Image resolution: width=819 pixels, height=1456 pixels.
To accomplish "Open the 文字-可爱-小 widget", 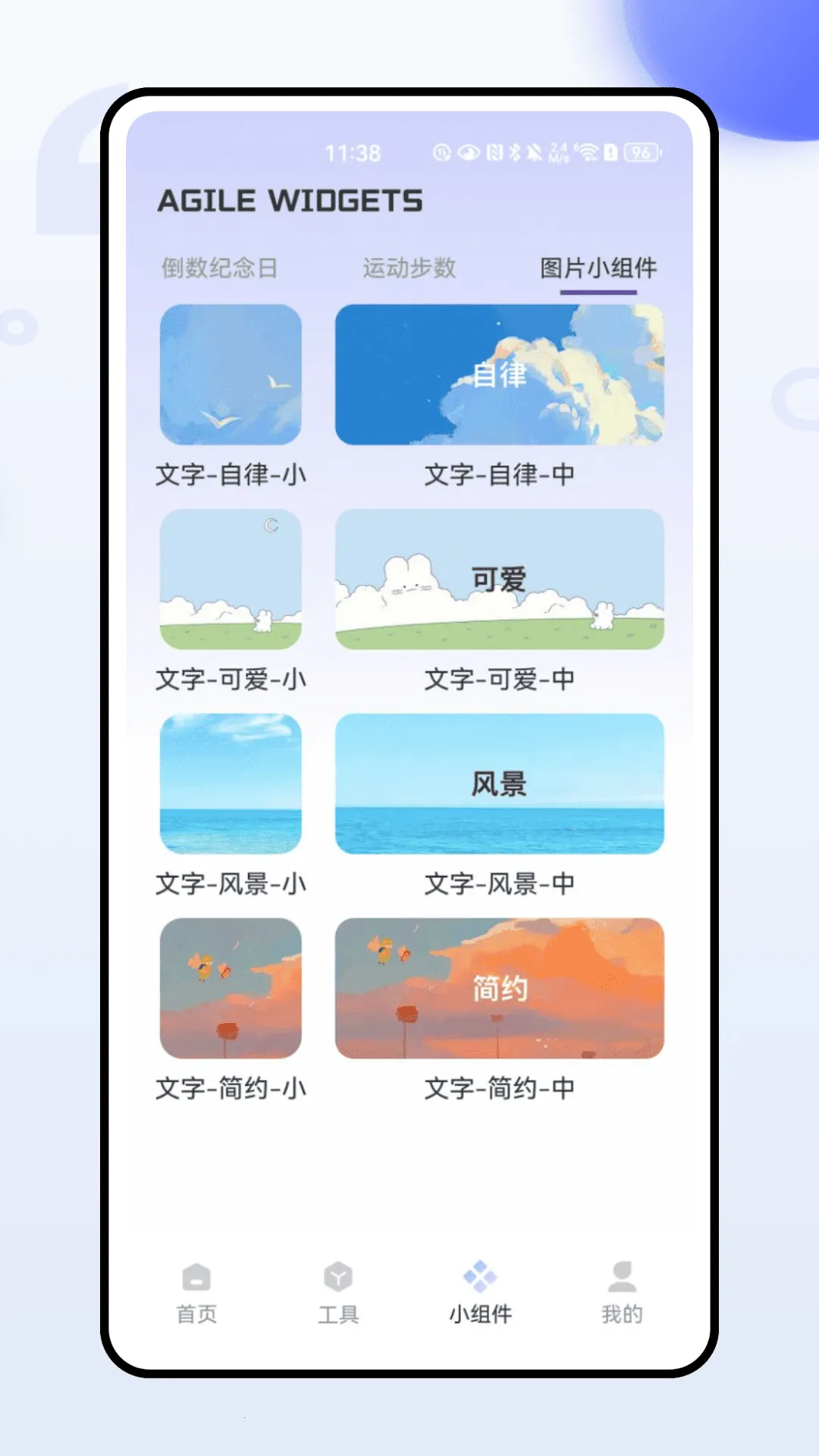I will (231, 579).
